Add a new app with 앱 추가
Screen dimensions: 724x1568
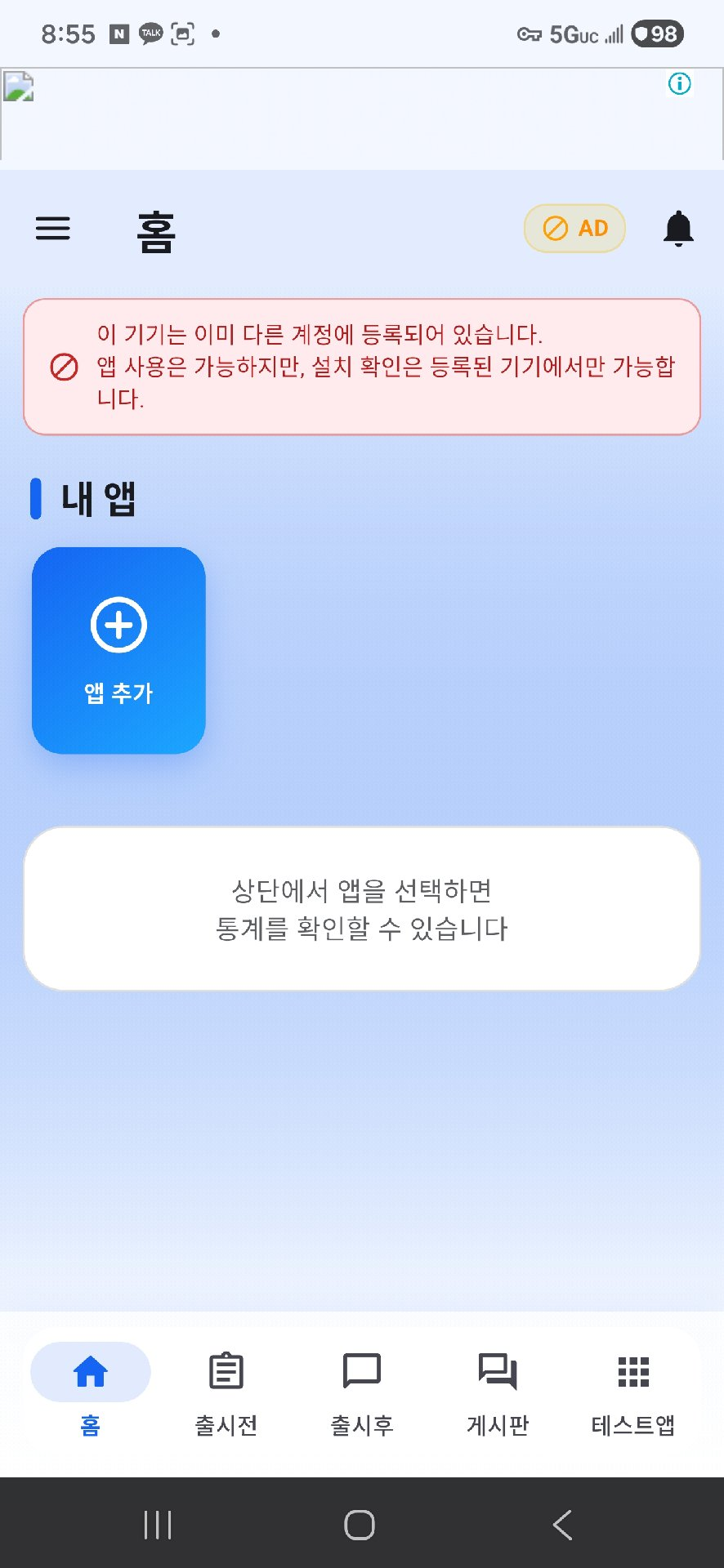(x=118, y=650)
